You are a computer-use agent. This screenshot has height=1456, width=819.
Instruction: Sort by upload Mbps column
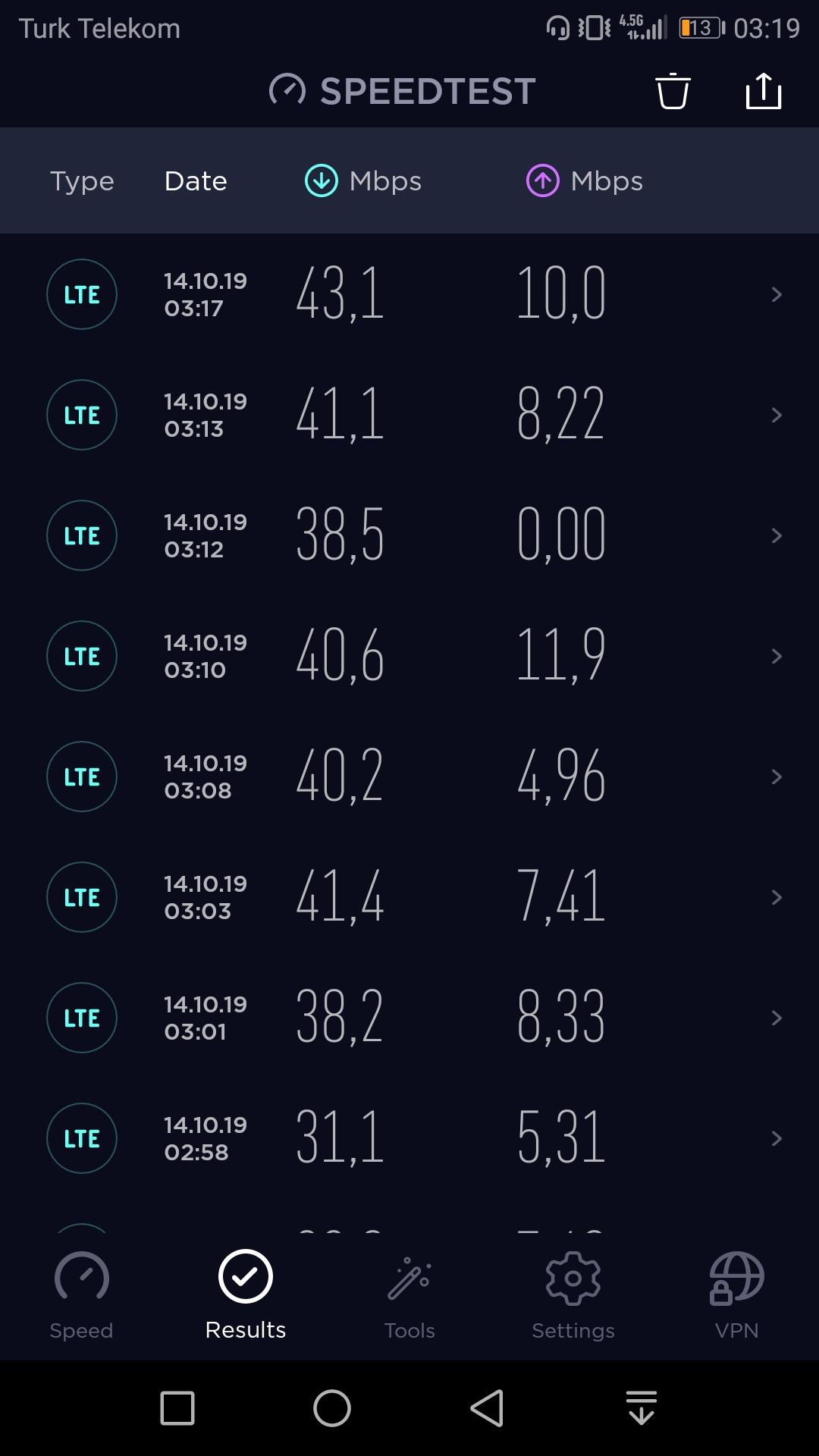(585, 181)
